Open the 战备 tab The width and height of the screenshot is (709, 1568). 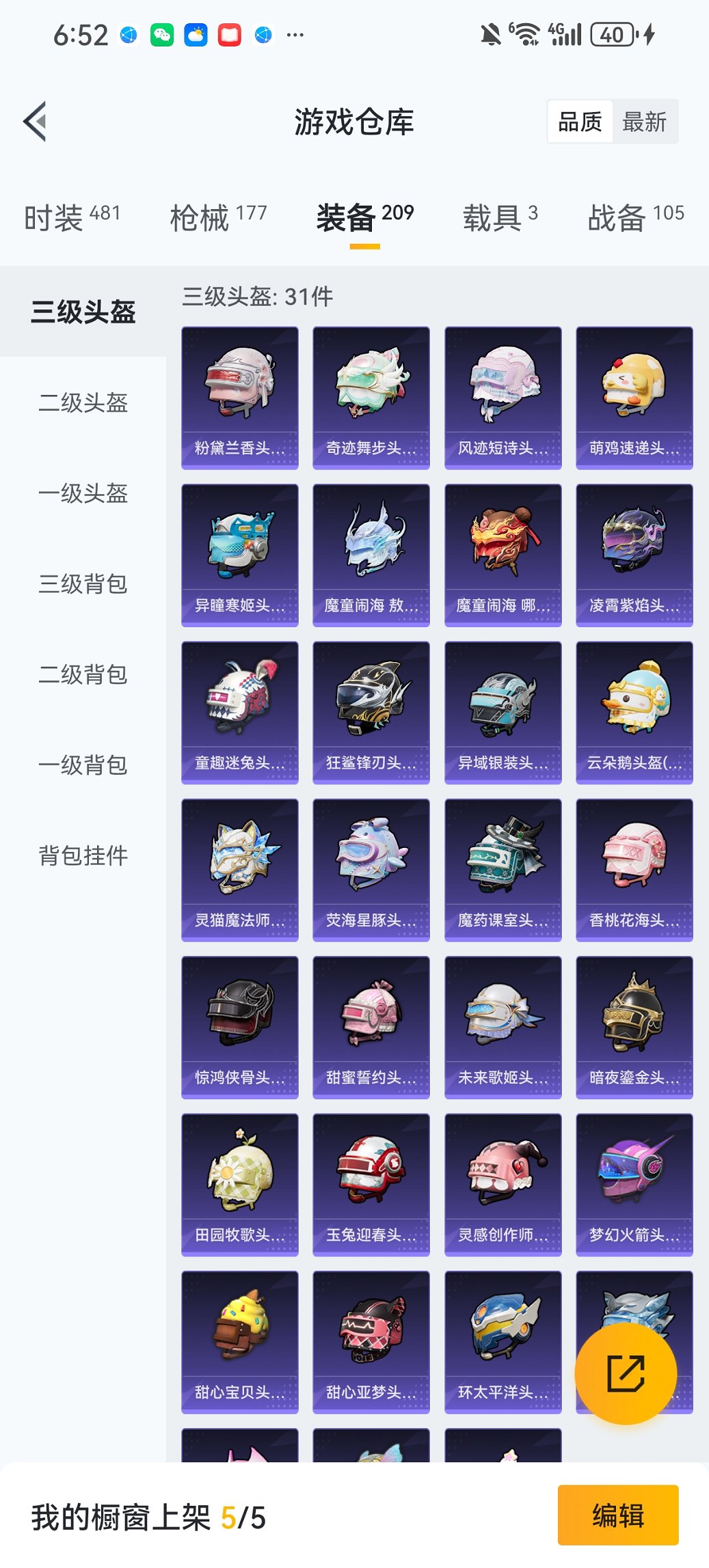pos(635,217)
